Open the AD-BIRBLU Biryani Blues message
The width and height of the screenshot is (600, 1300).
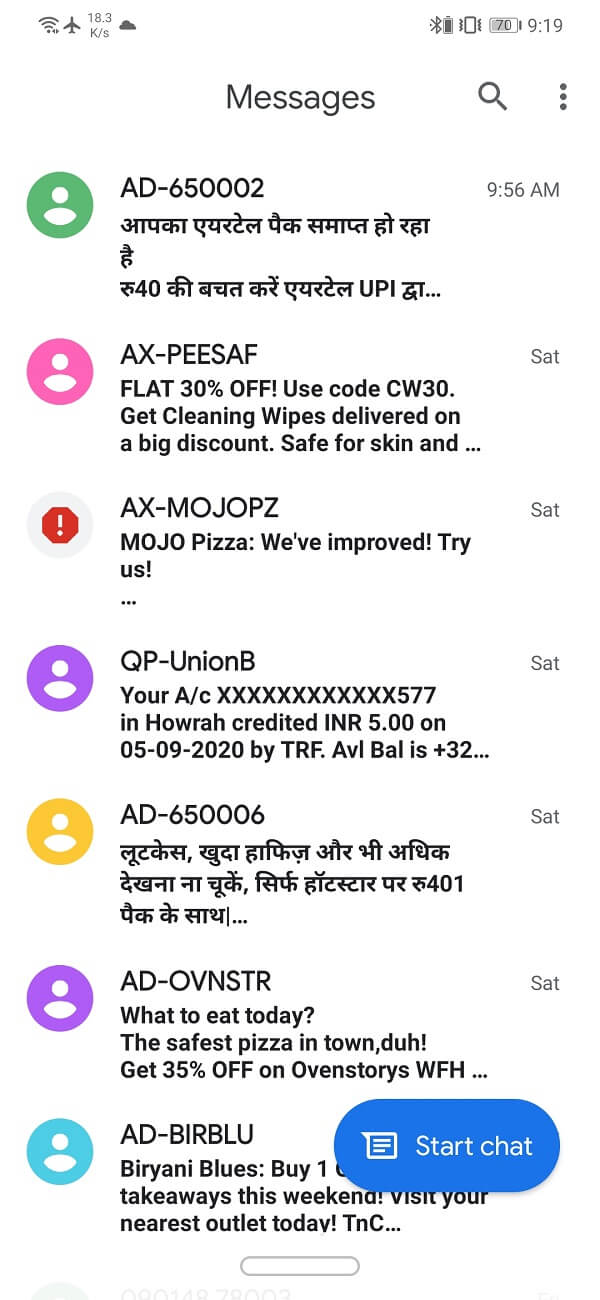coord(200,1180)
